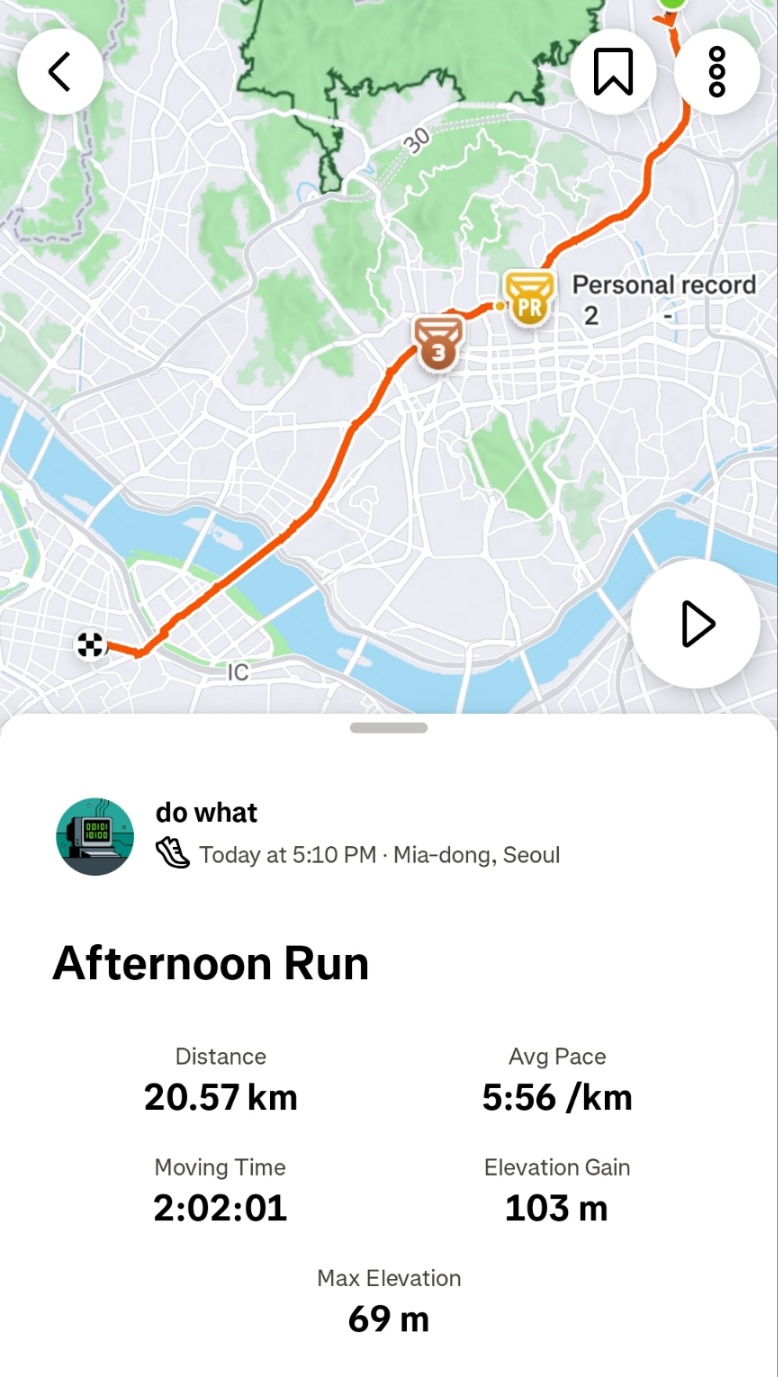Bookmark this Afternoon Run activity
Screen dimensions: 778x1377
coord(613,72)
